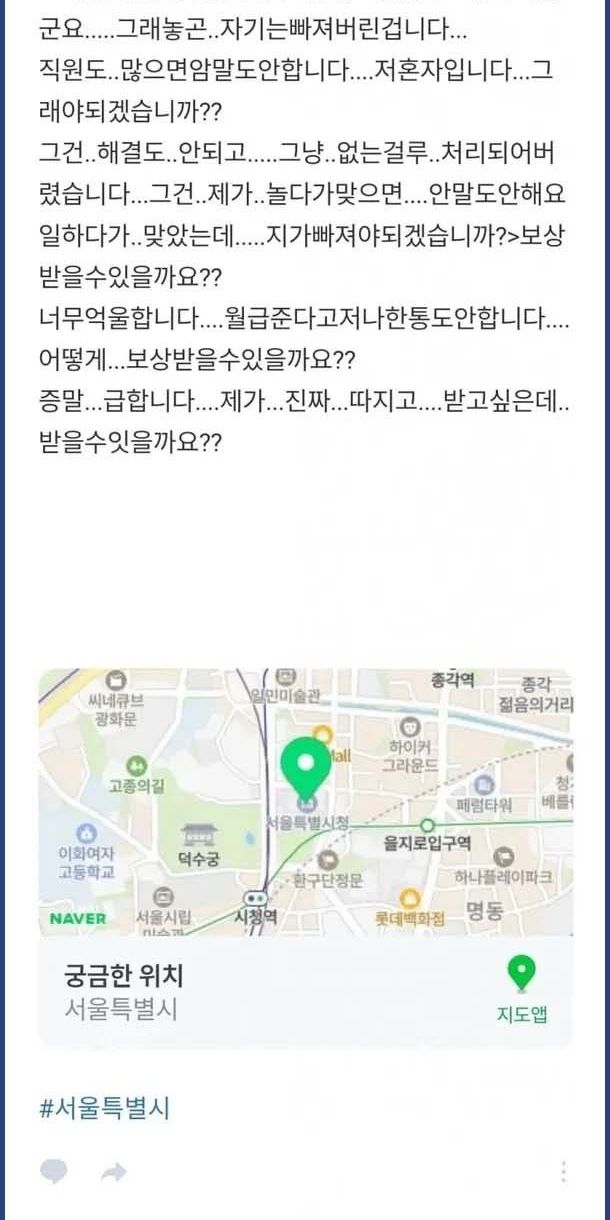Tap the #서울특별시 hashtag
Viewport: 610px width, 1220px height.
click(105, 1108)
